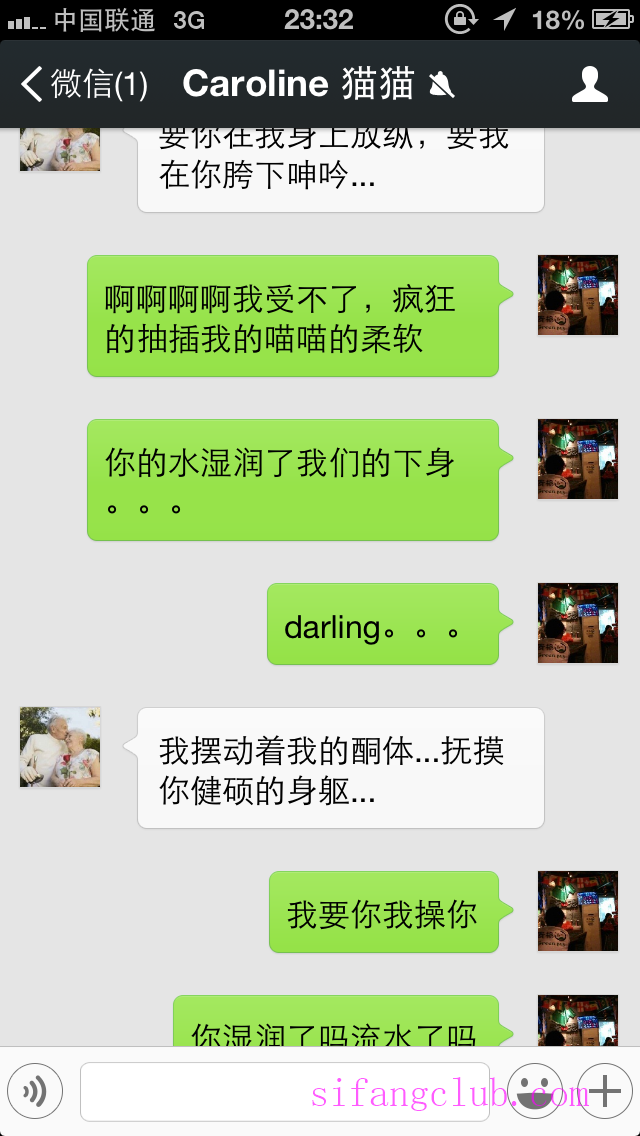The height and width of the screenshot is (1136, 640).
Task: Open the emoji sticker panel
Action: 535,1091
